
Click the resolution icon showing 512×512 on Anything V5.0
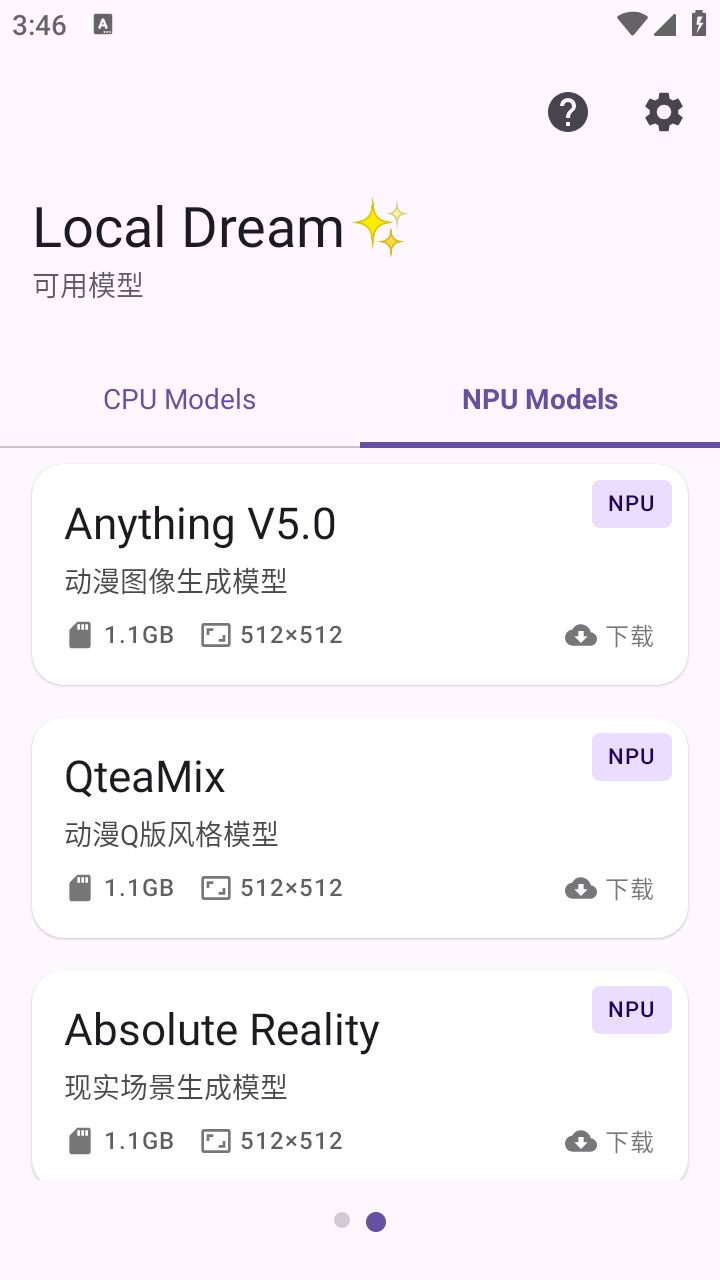point(215,635)
